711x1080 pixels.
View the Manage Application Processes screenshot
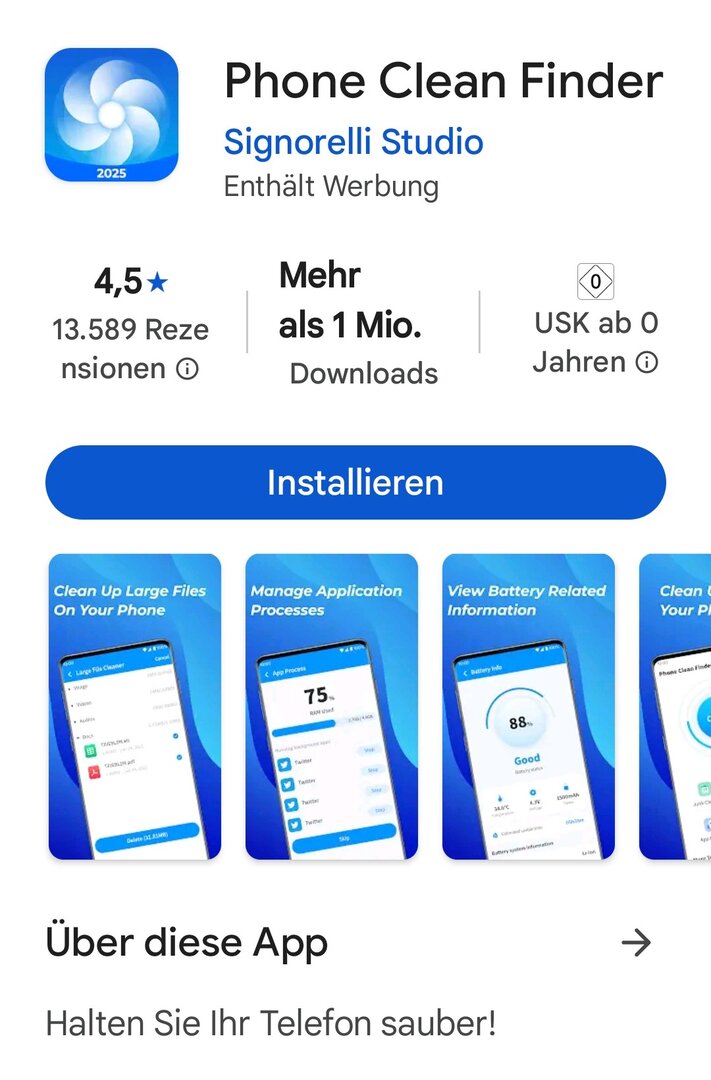point(332,706)
